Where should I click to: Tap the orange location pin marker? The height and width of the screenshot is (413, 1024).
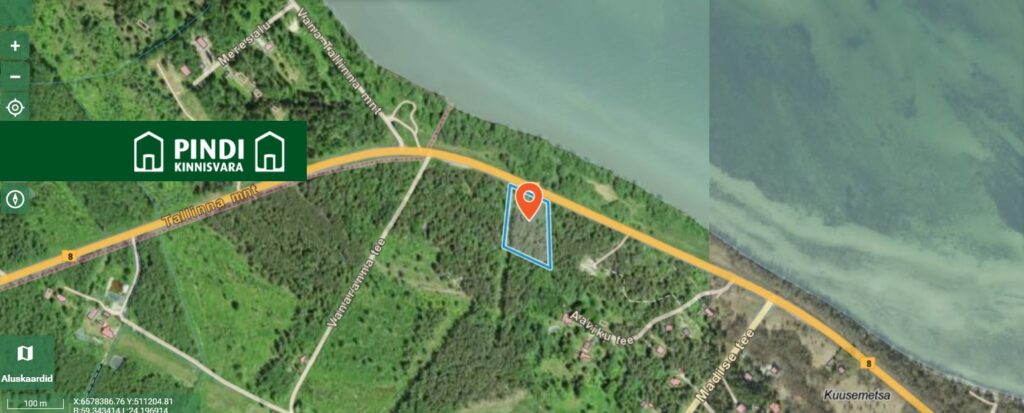pyautogui.click(x=529, y=199)
